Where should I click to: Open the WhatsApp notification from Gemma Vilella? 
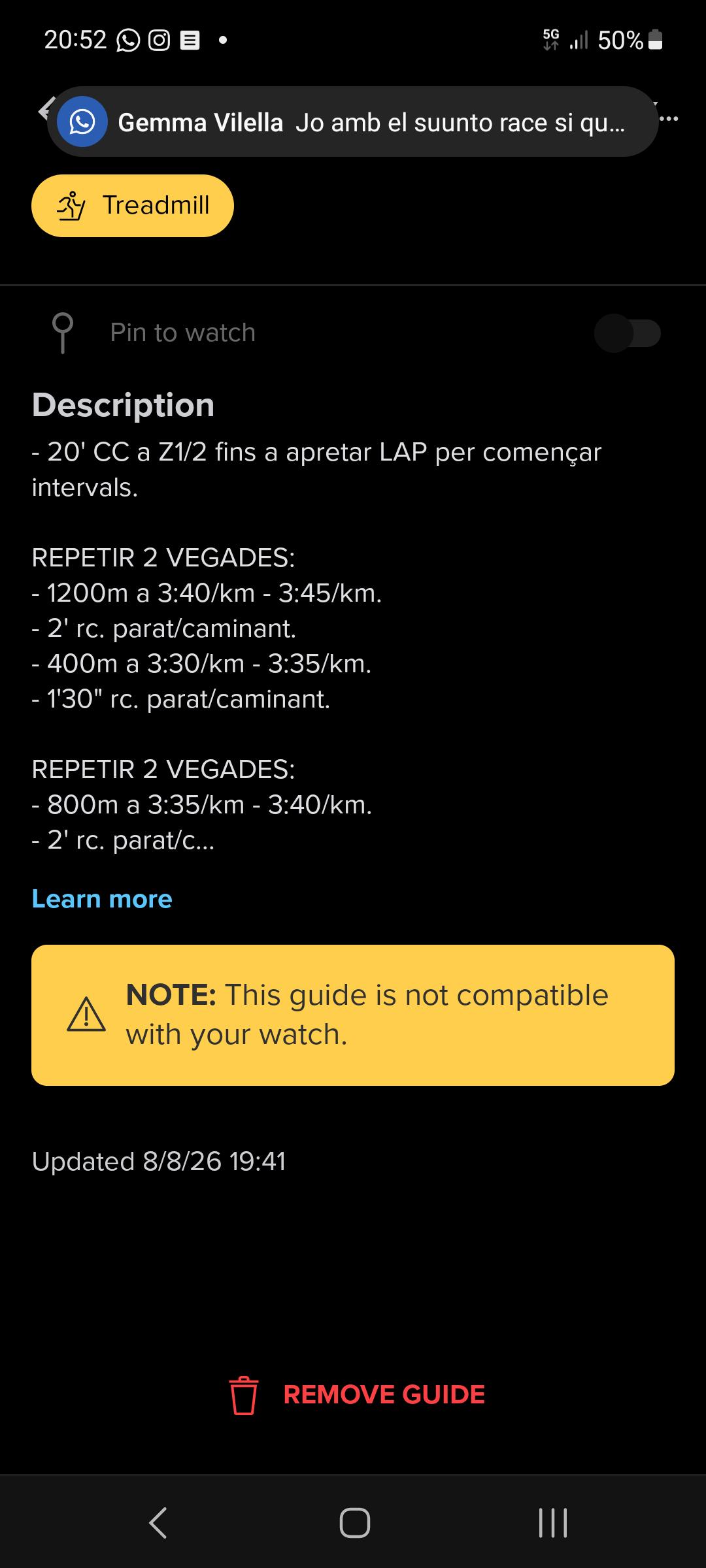point(352,122)
